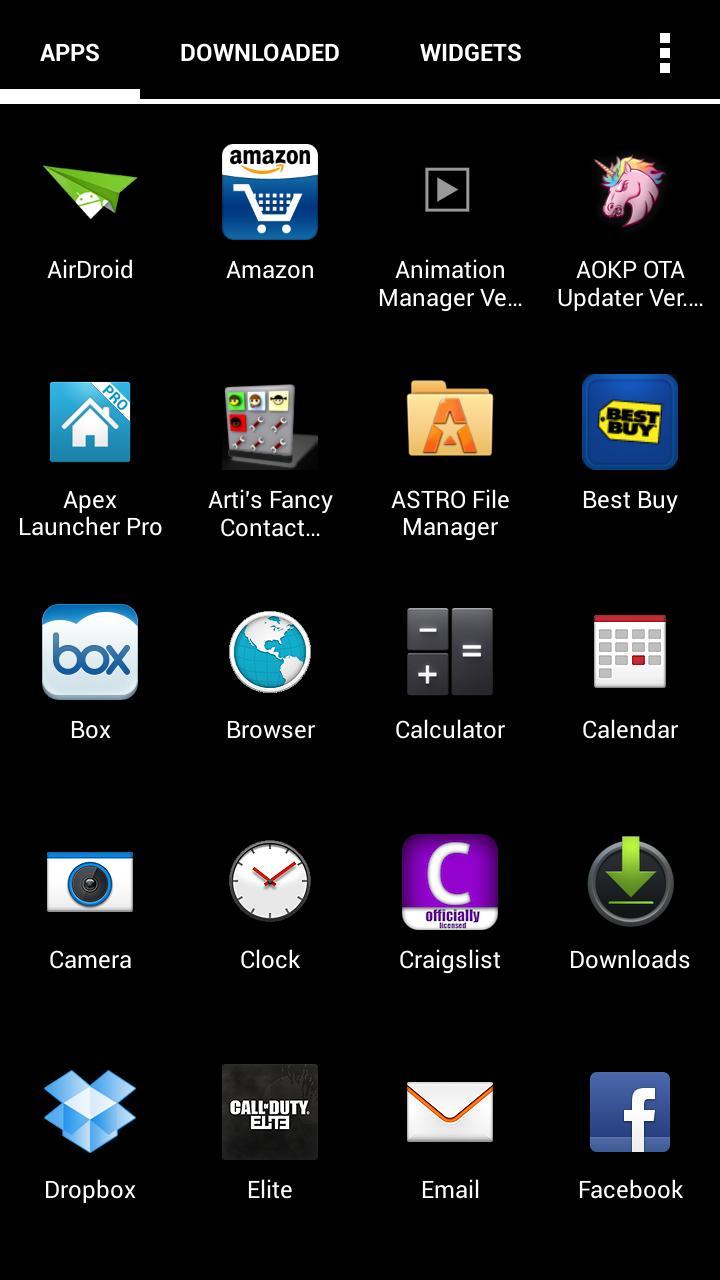Launch the AirDroid app
720x1280 pixels.
[90, 192]
